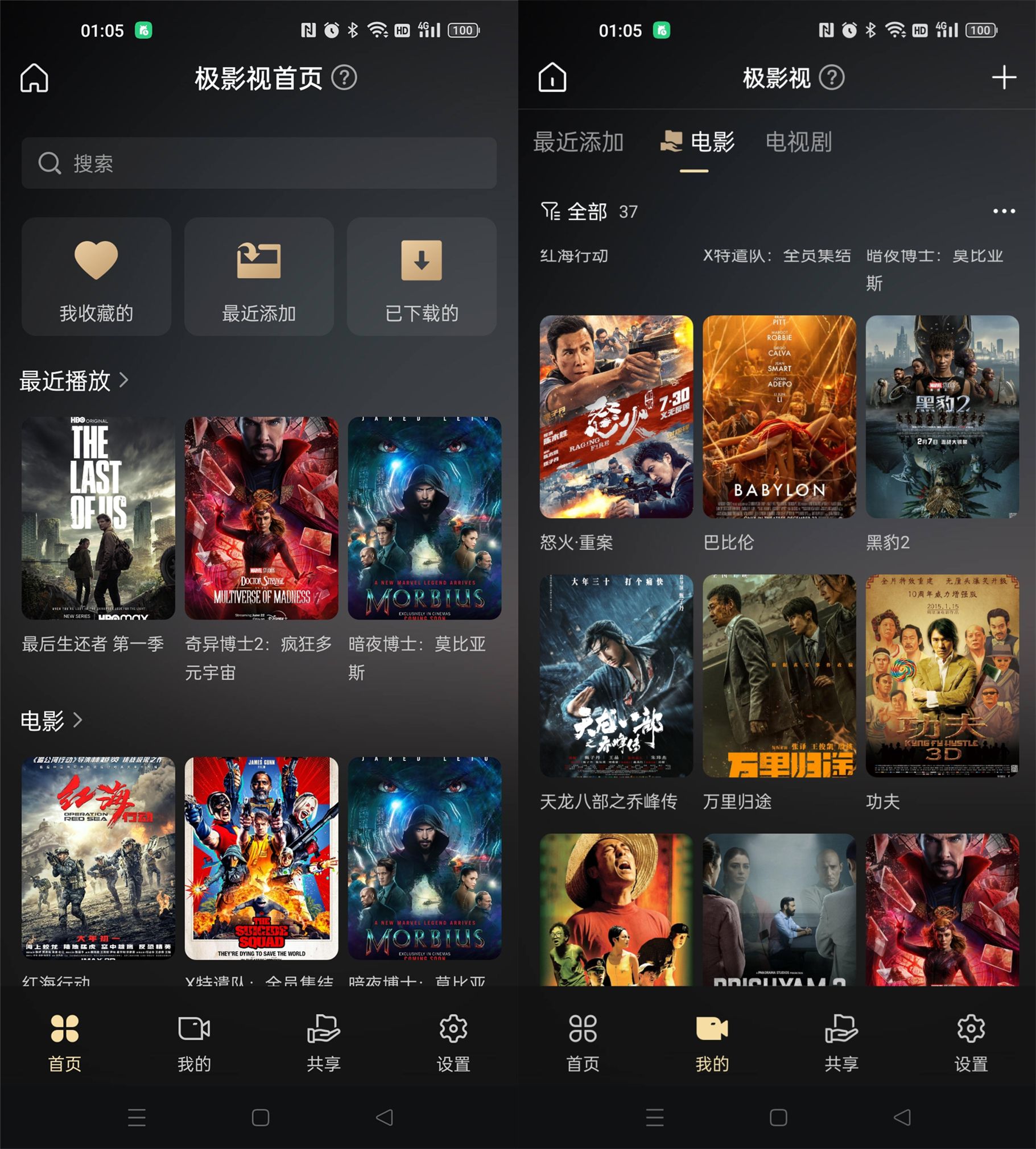
Task: Open the X特遣队 Suicide Squad poster
Action: coord(261,858)
